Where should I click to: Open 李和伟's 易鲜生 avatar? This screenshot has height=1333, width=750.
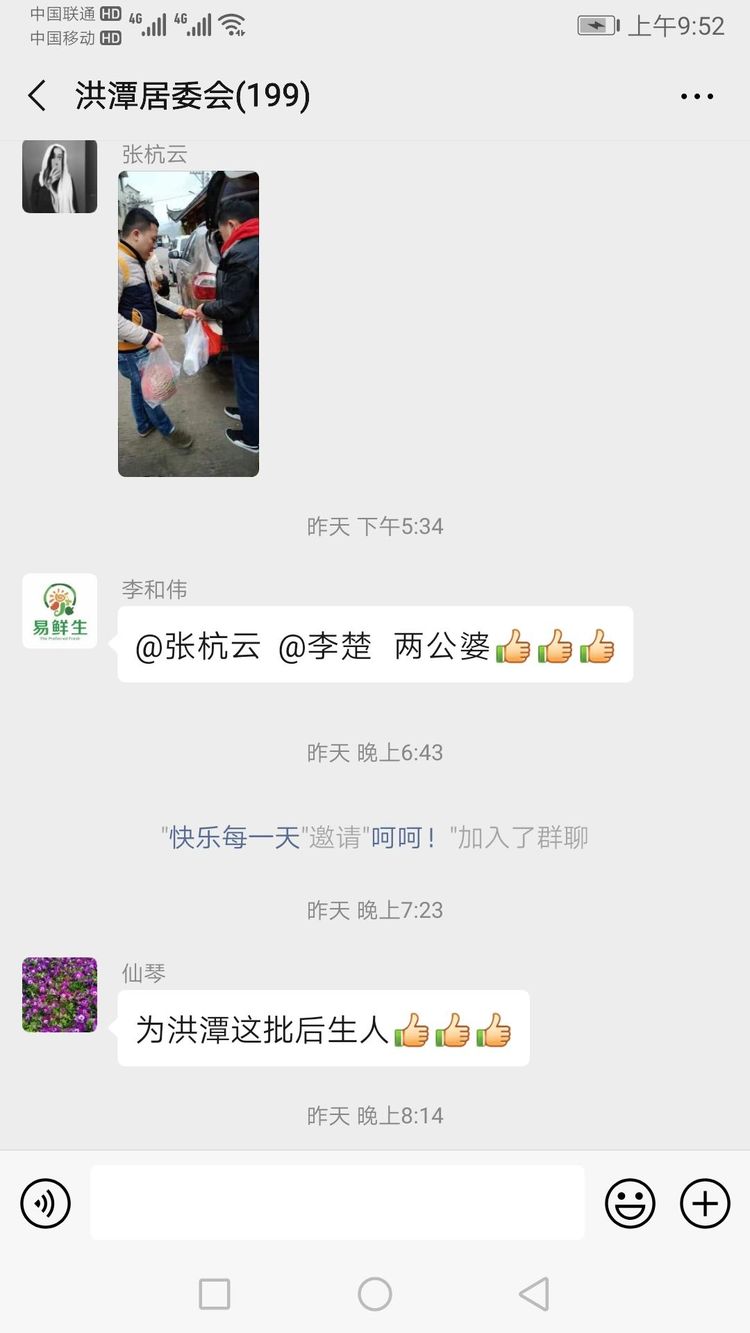[x=58, y=610]
